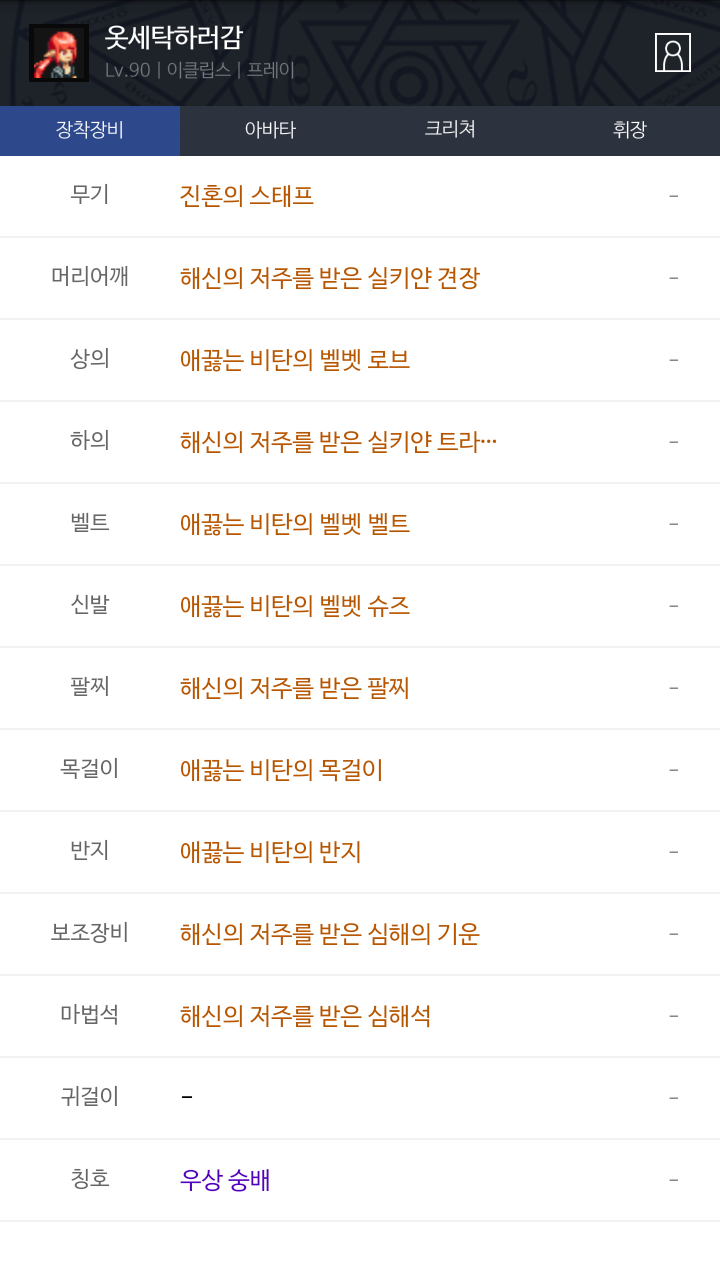Open the 하의 equipment row
This screenshot has width=720, height=1280.
(x=338, y=442)
